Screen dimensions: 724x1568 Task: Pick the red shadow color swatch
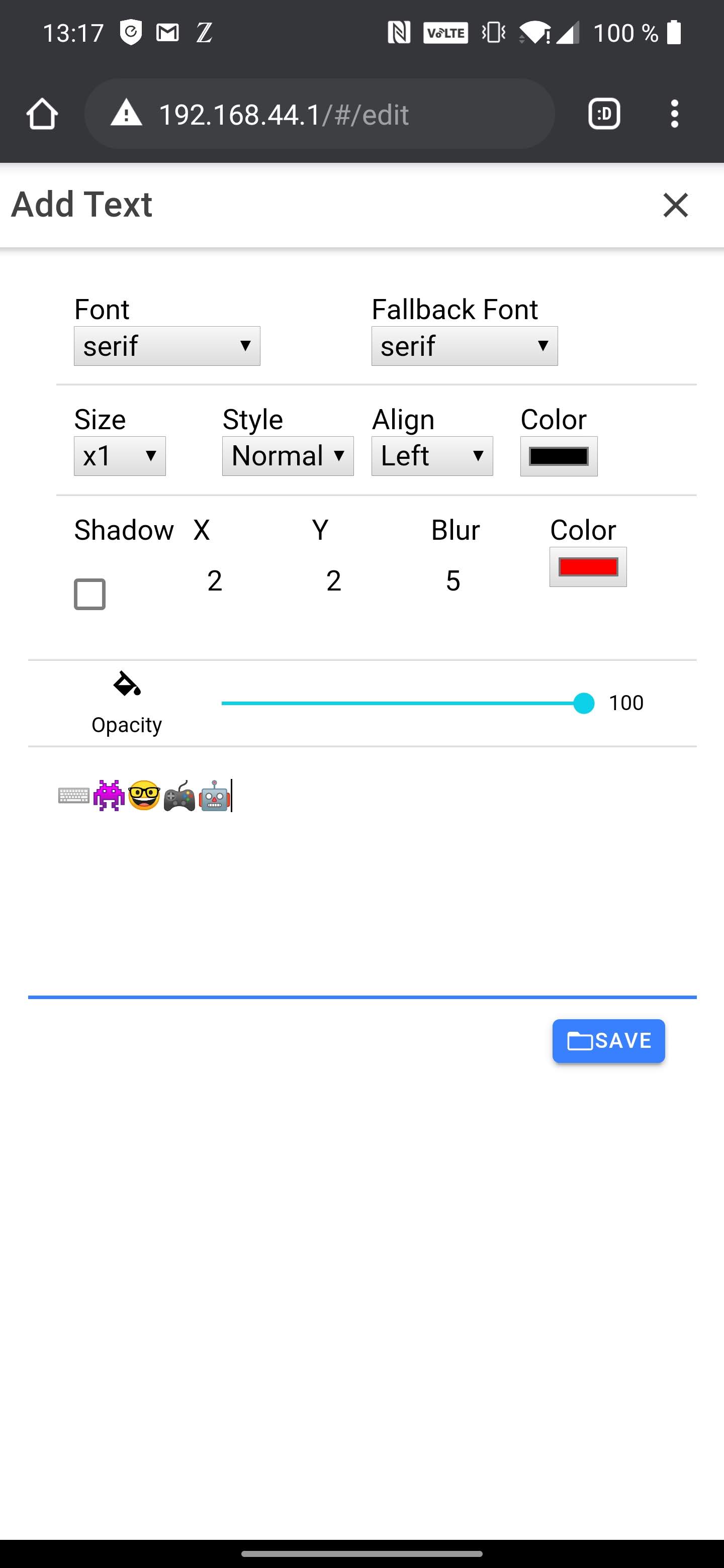pos(588,567)
